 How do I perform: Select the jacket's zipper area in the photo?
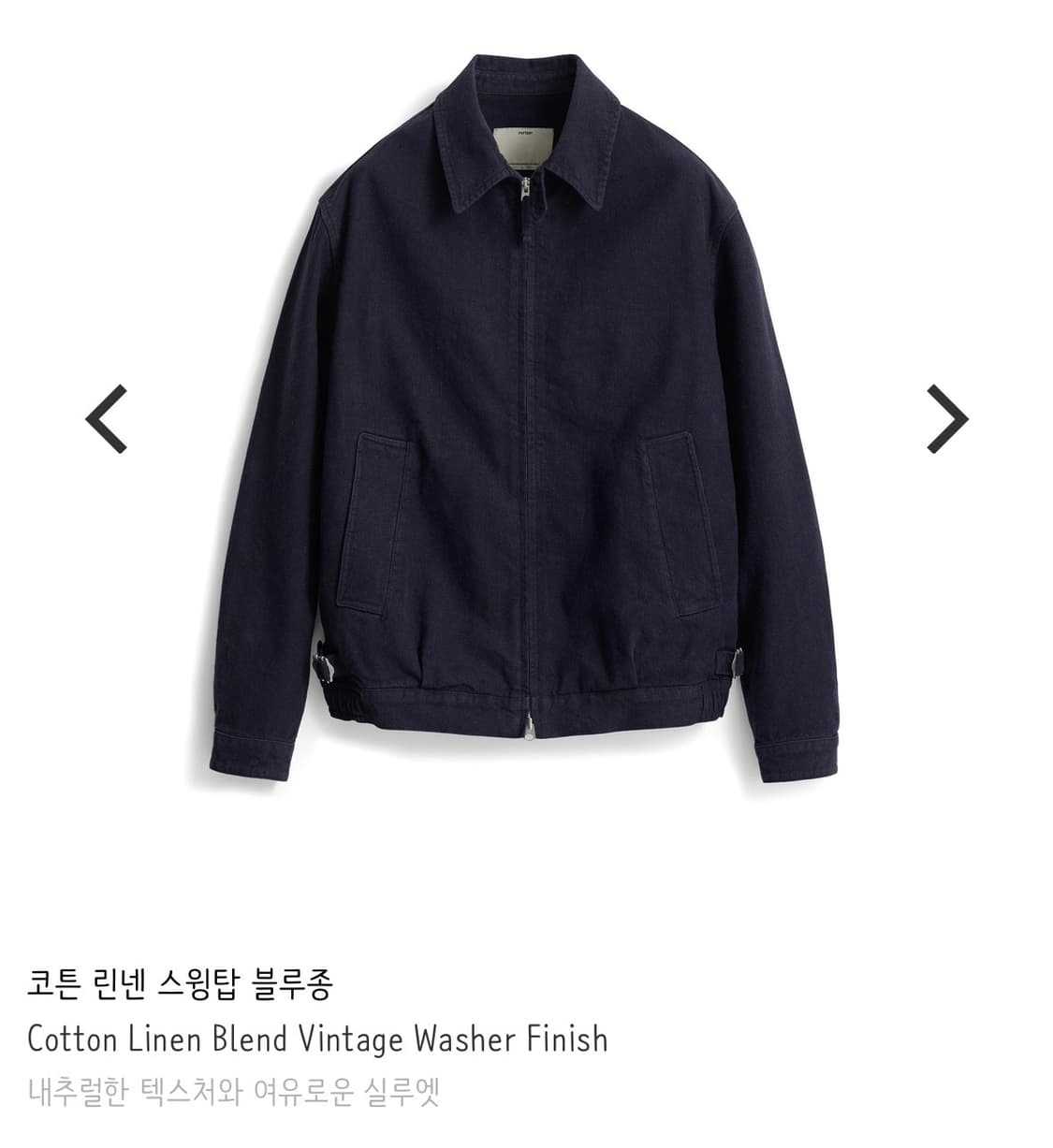click(x=531, y=421)
